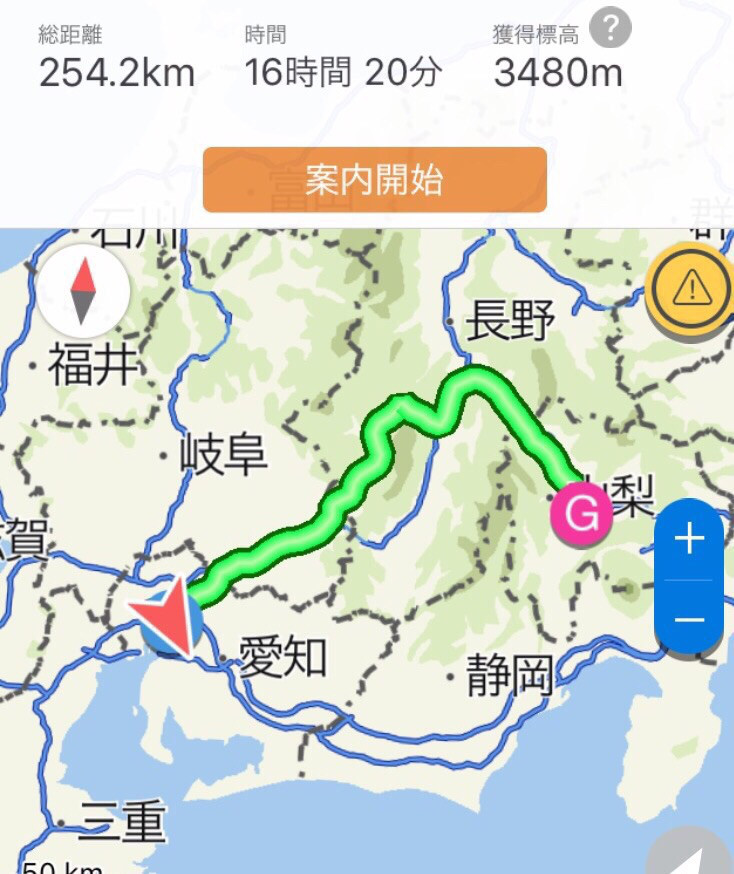Start navigation with 案内開始 button
Image resolution: width=734 pixels, height=874 pixels.
tap(374, 180)
